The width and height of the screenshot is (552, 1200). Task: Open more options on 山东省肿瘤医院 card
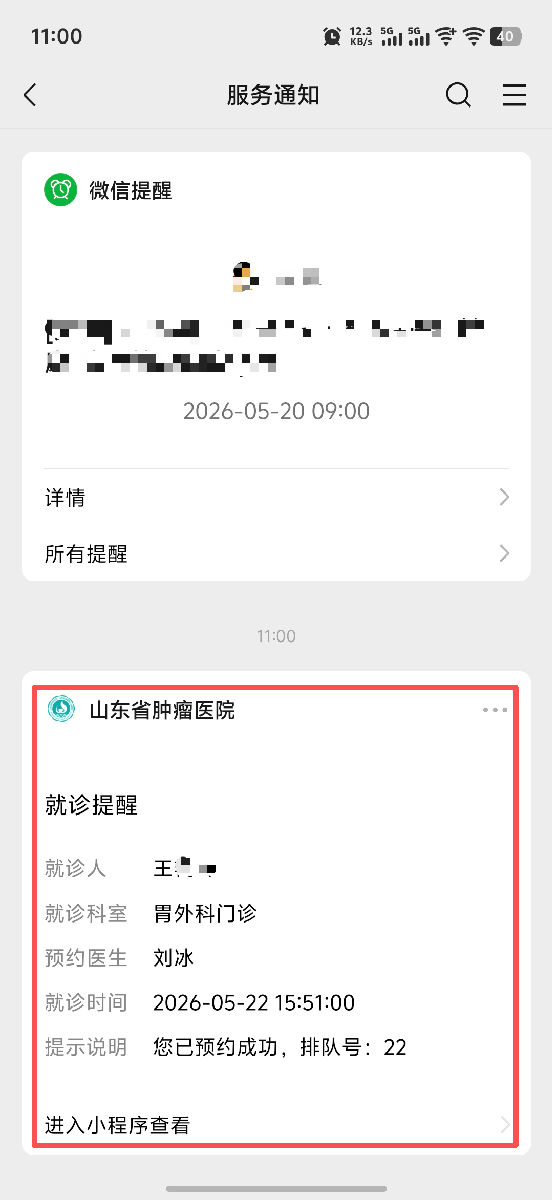pos(495,710)
